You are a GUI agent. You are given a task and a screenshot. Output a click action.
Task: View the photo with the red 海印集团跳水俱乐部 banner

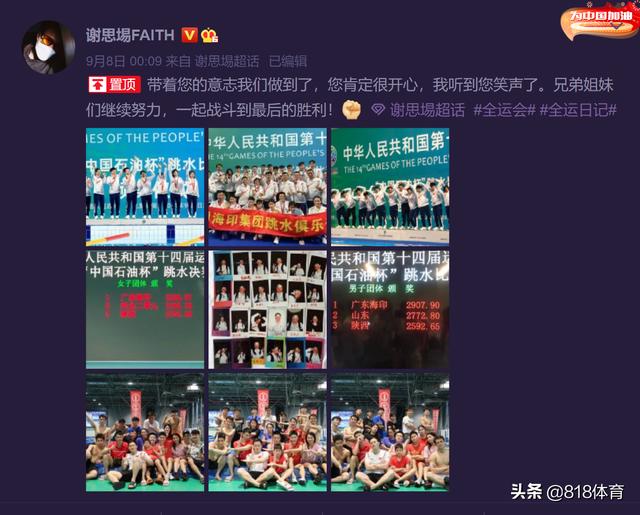267,186
